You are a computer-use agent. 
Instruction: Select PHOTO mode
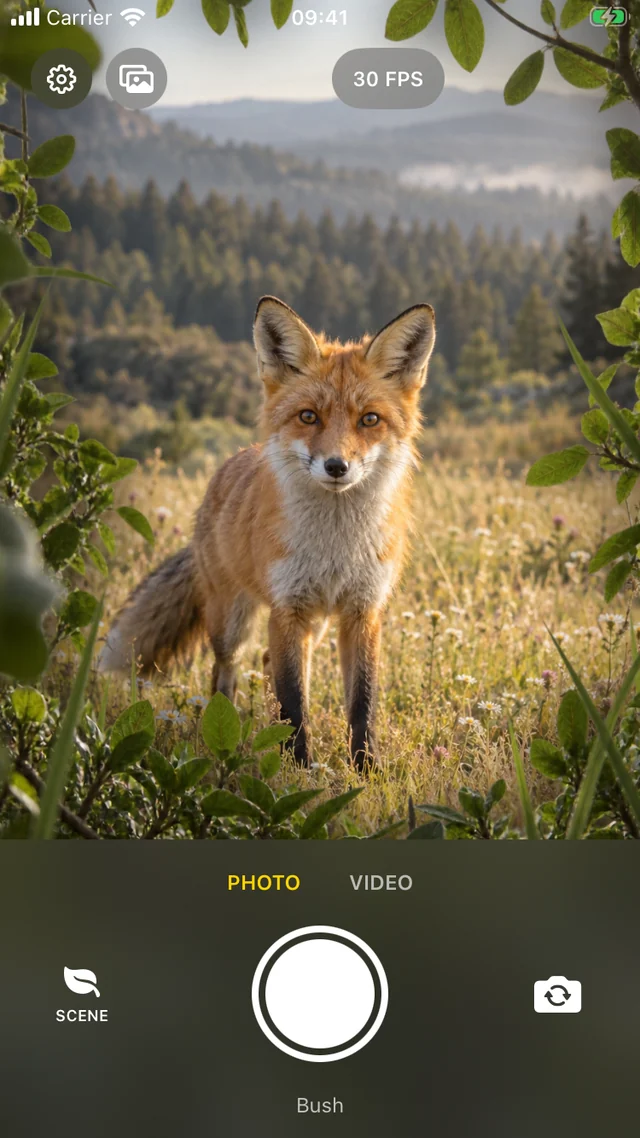[263, 883]
